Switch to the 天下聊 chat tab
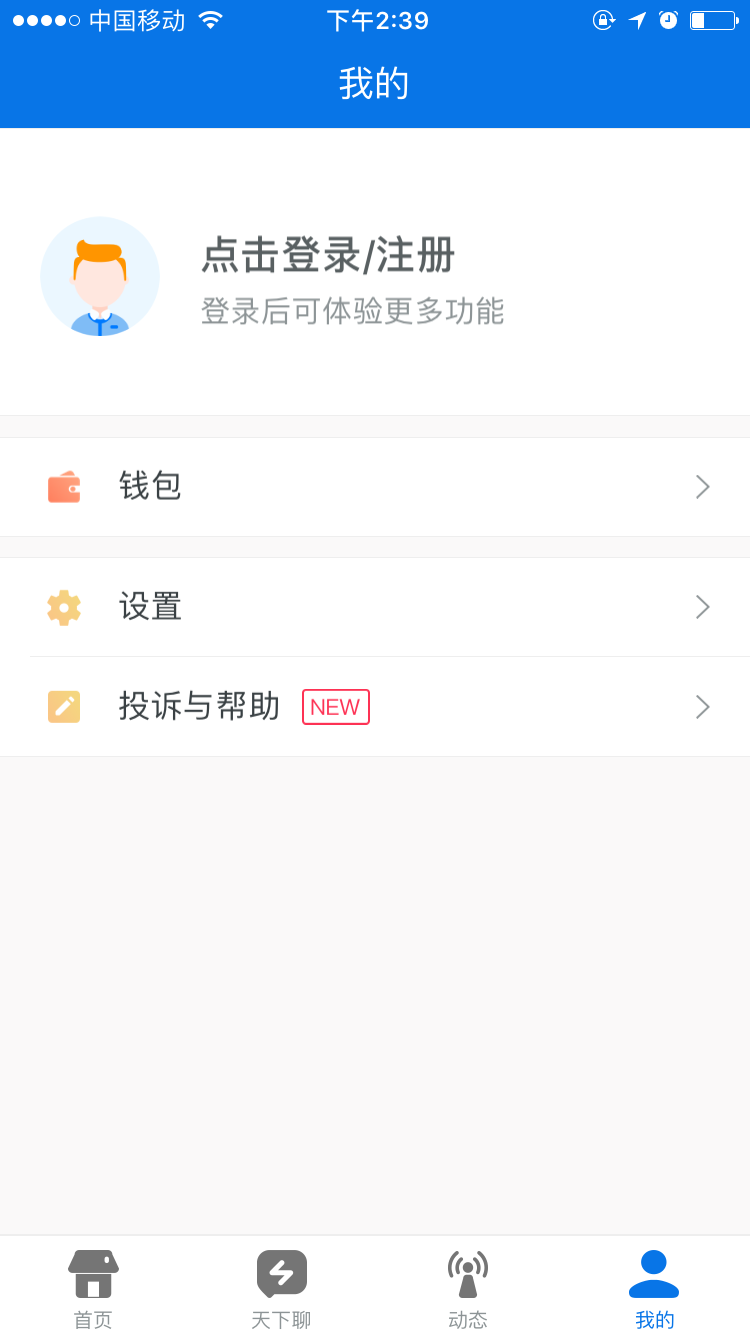 pos(281,1288)
